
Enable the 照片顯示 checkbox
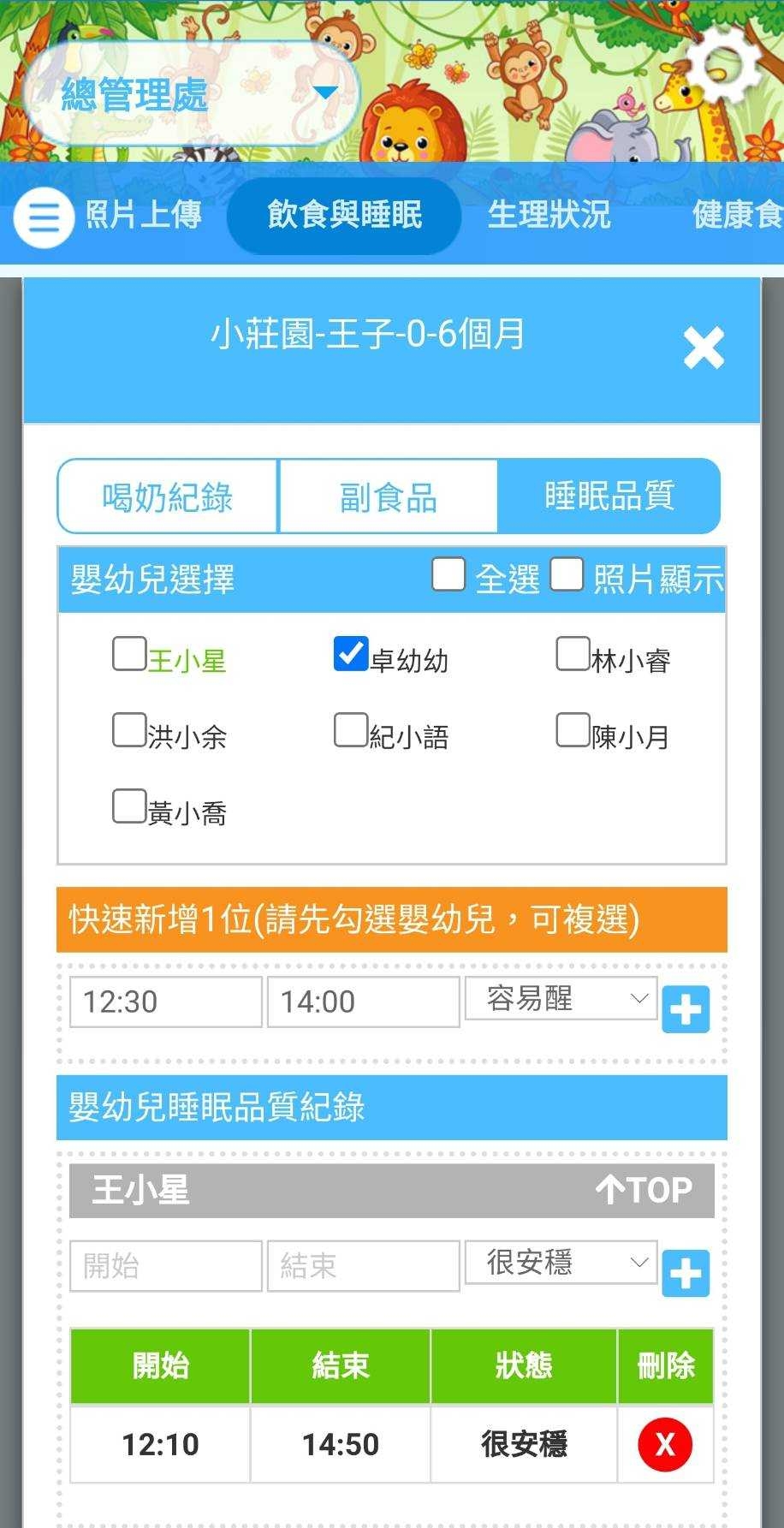click(x=567, y=575)
